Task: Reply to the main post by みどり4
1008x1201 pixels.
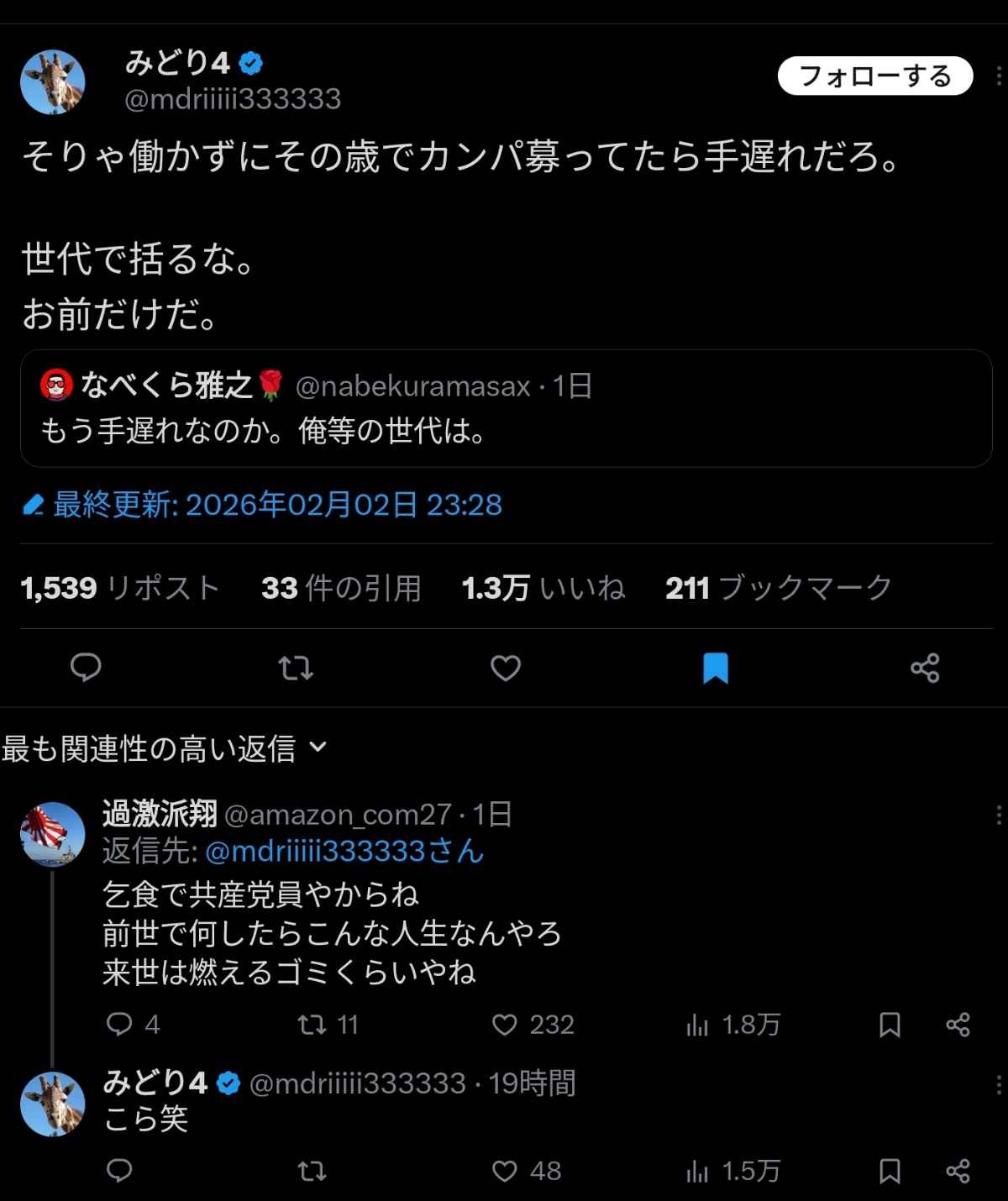Action: click(x=86, y=668)
